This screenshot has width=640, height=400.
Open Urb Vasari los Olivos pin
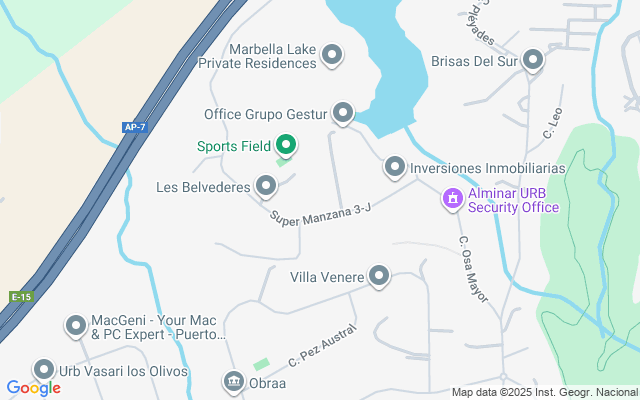[x=44, y=370]
